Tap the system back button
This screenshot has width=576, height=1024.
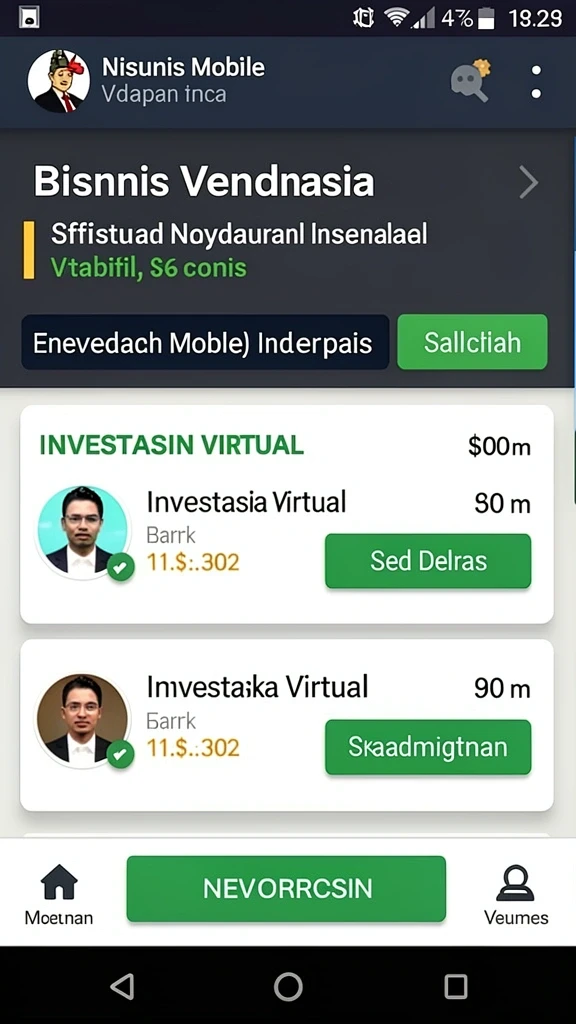point(122,986)
